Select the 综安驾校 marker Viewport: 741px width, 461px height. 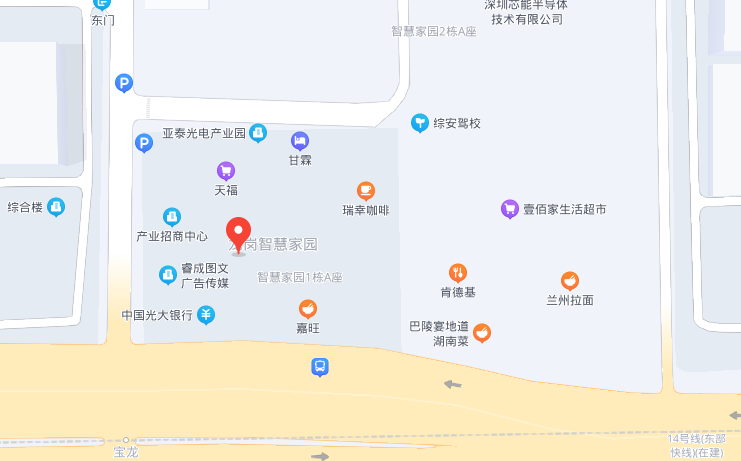[x=420, y=123]
